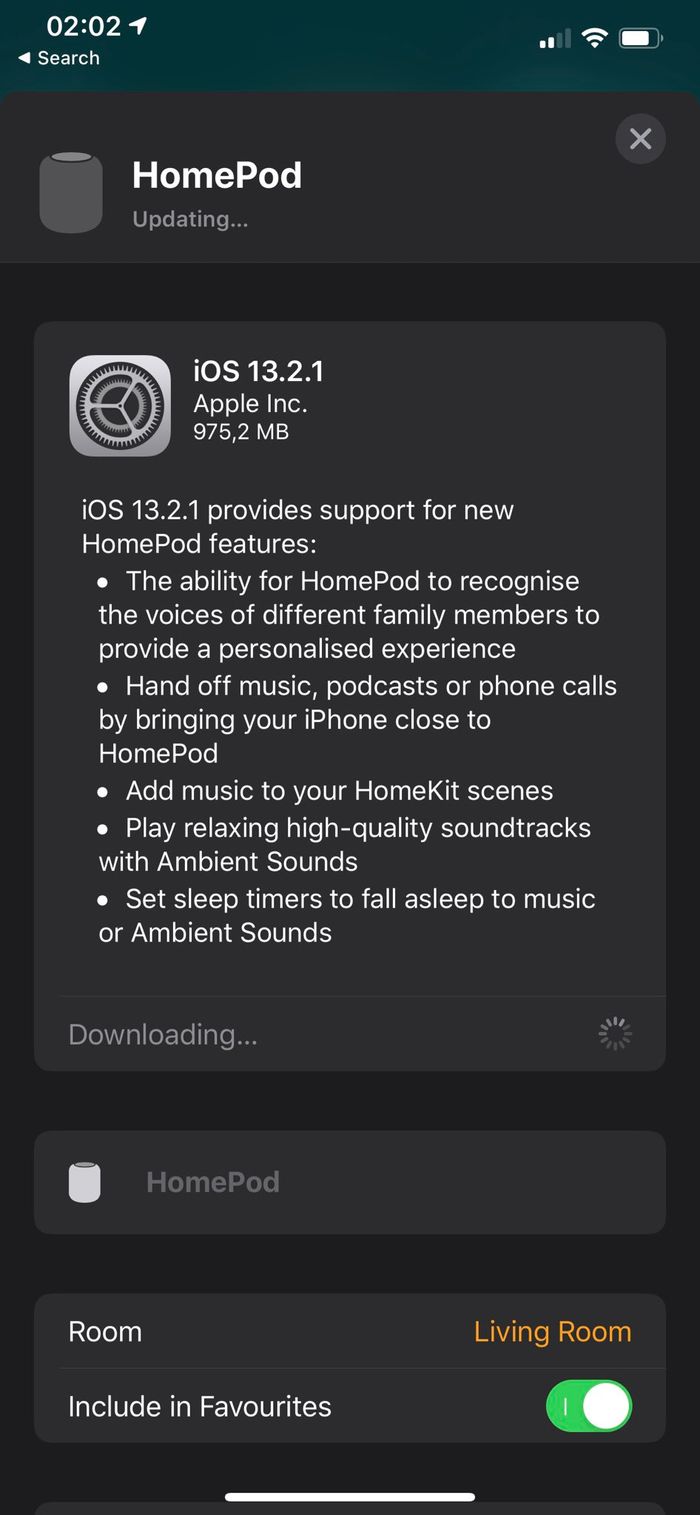Change the Living Room room assignment
Image resolution: width=700 pixels, height=1515 pixels.
coord(552,1332)
